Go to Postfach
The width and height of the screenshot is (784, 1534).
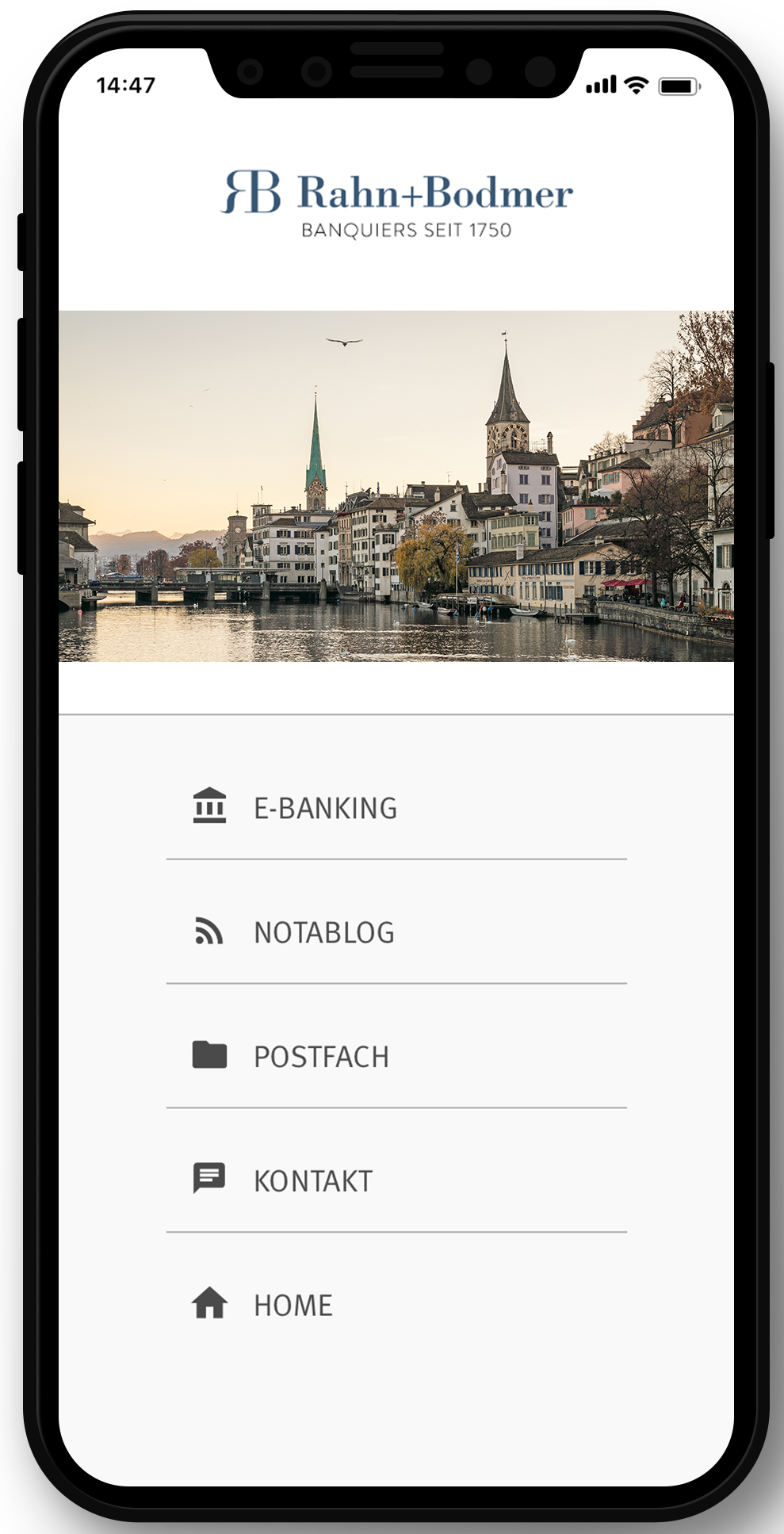(321, 1057)
